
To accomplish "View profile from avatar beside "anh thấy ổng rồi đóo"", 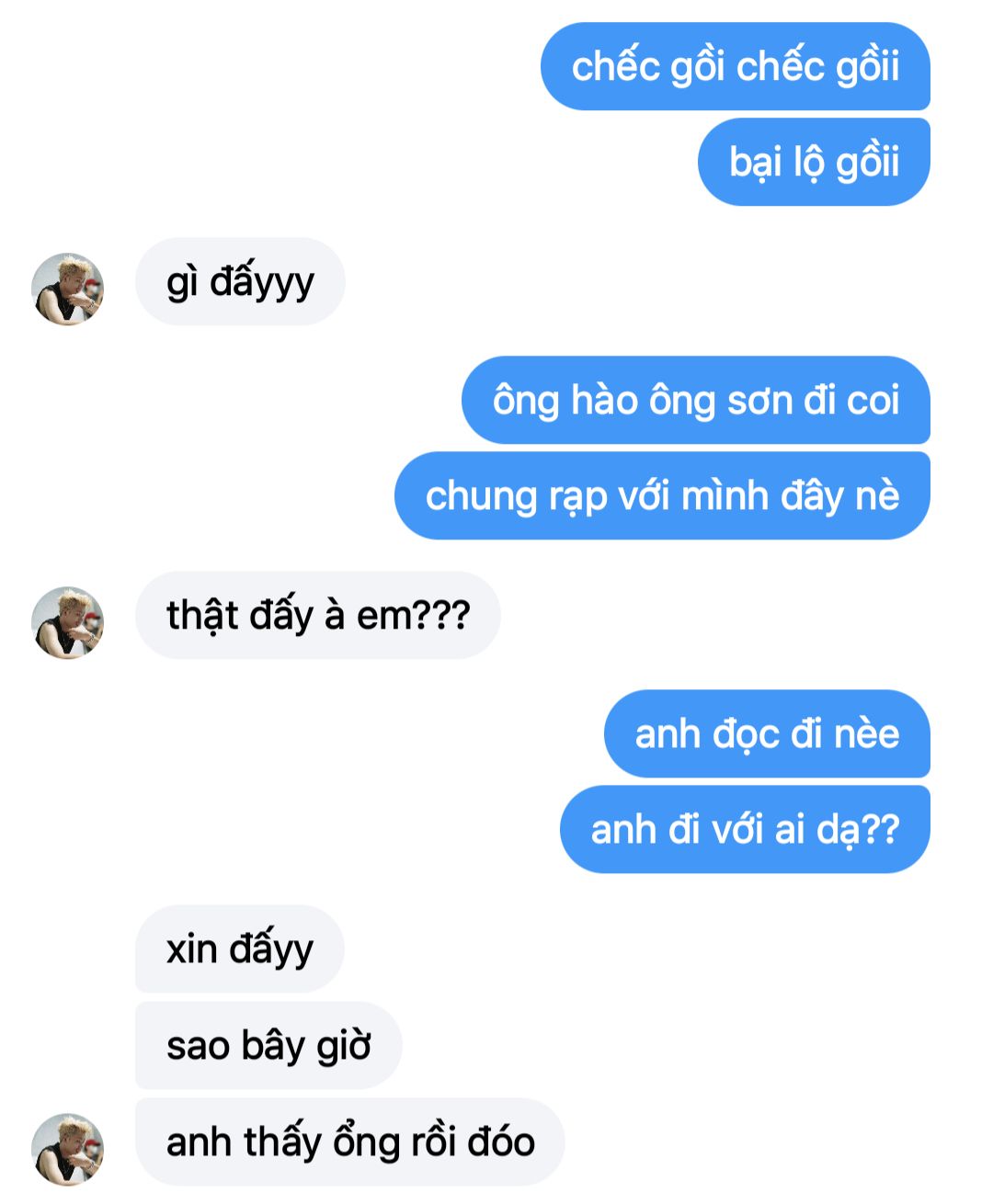I will 67,1149.
